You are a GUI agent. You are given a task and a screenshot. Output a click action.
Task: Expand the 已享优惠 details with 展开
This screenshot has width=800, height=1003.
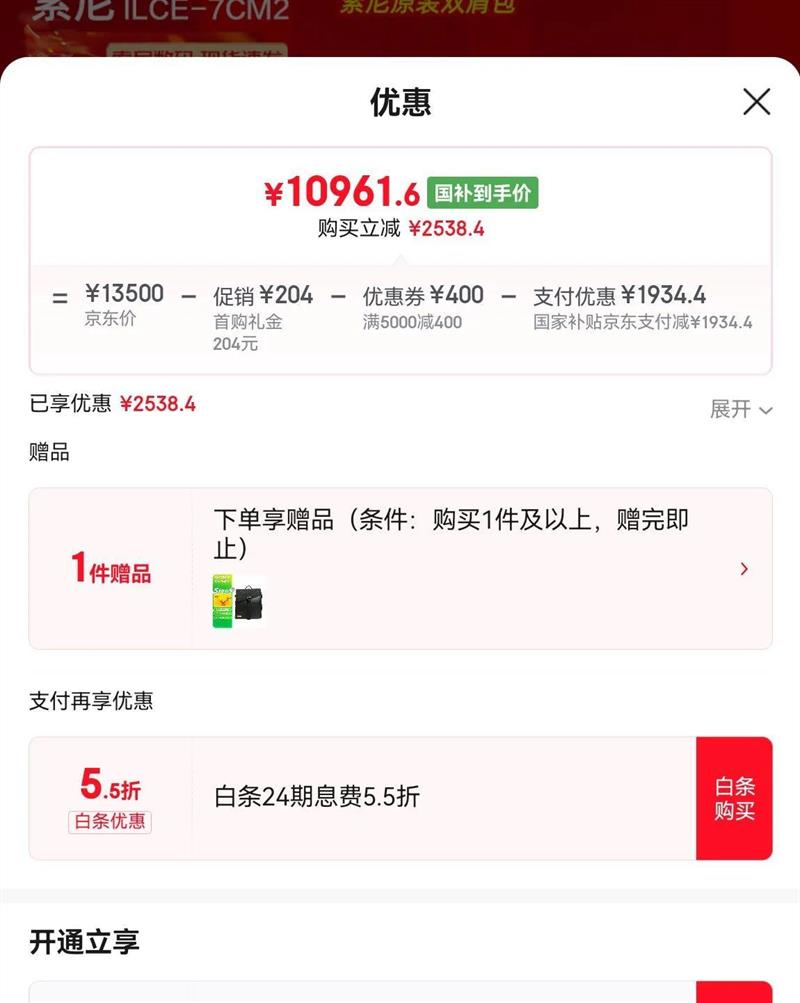tap(741, 409)
